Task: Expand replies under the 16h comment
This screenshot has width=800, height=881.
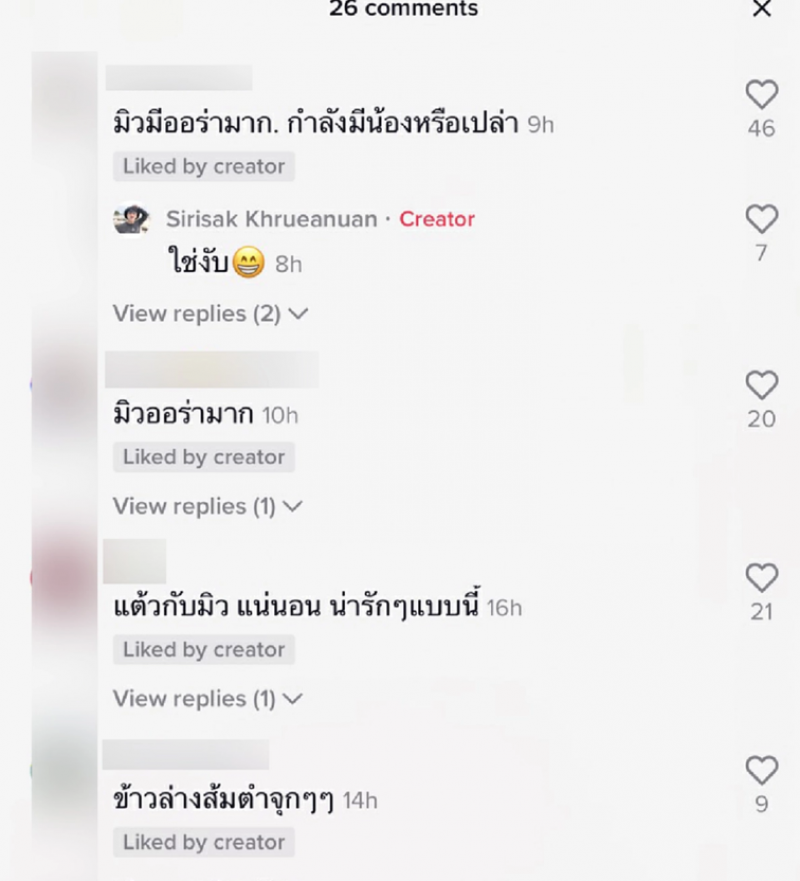Action: coord(207,699)
